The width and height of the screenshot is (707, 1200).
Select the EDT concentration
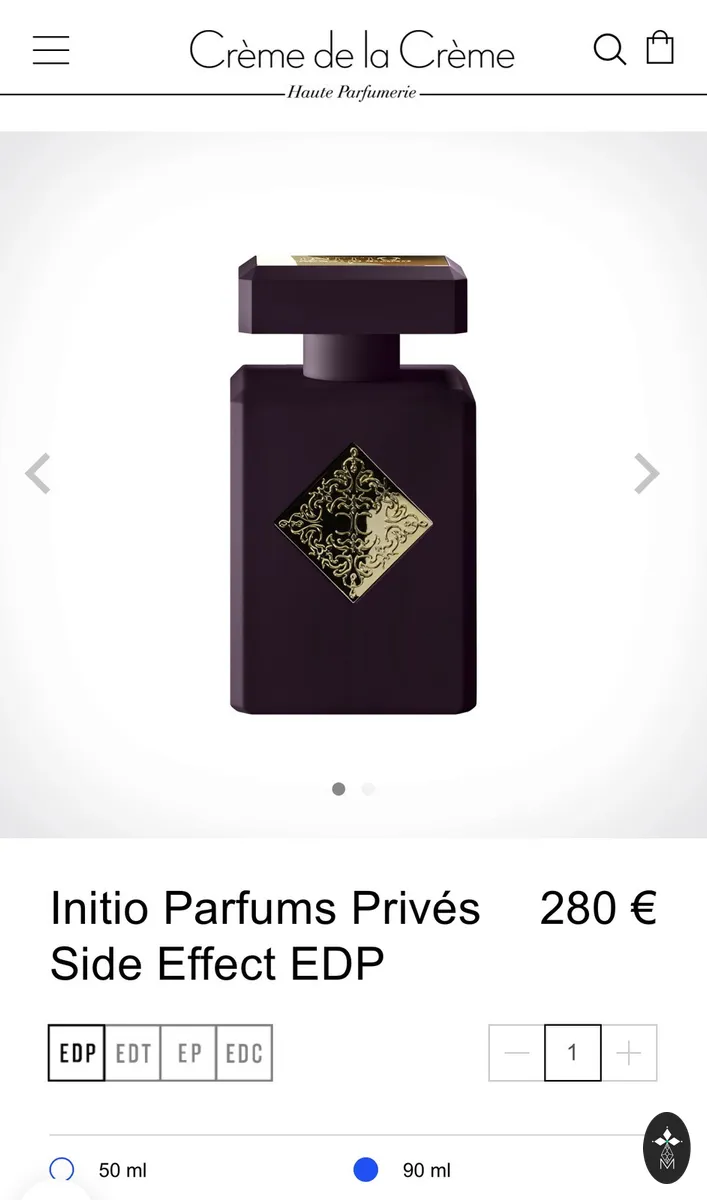tap(133, 1053)
